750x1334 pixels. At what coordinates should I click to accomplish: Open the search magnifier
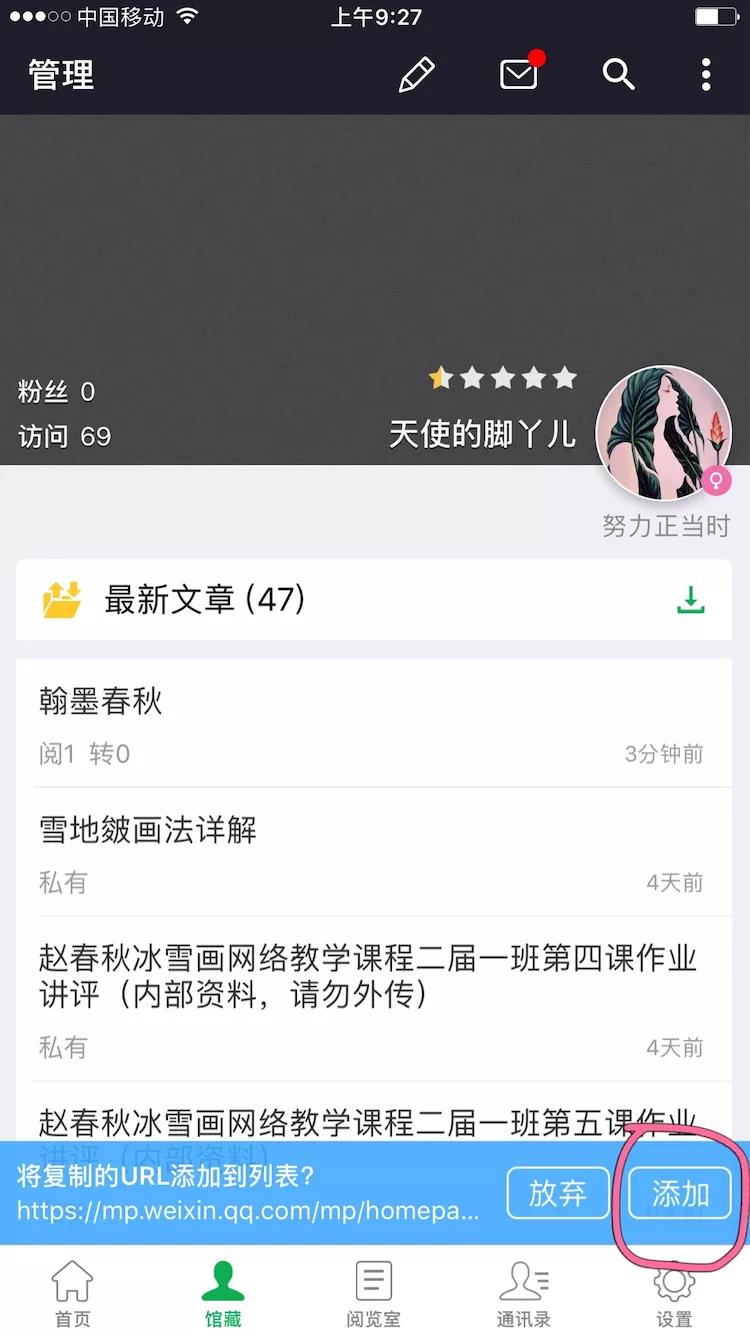pos(618,75)
